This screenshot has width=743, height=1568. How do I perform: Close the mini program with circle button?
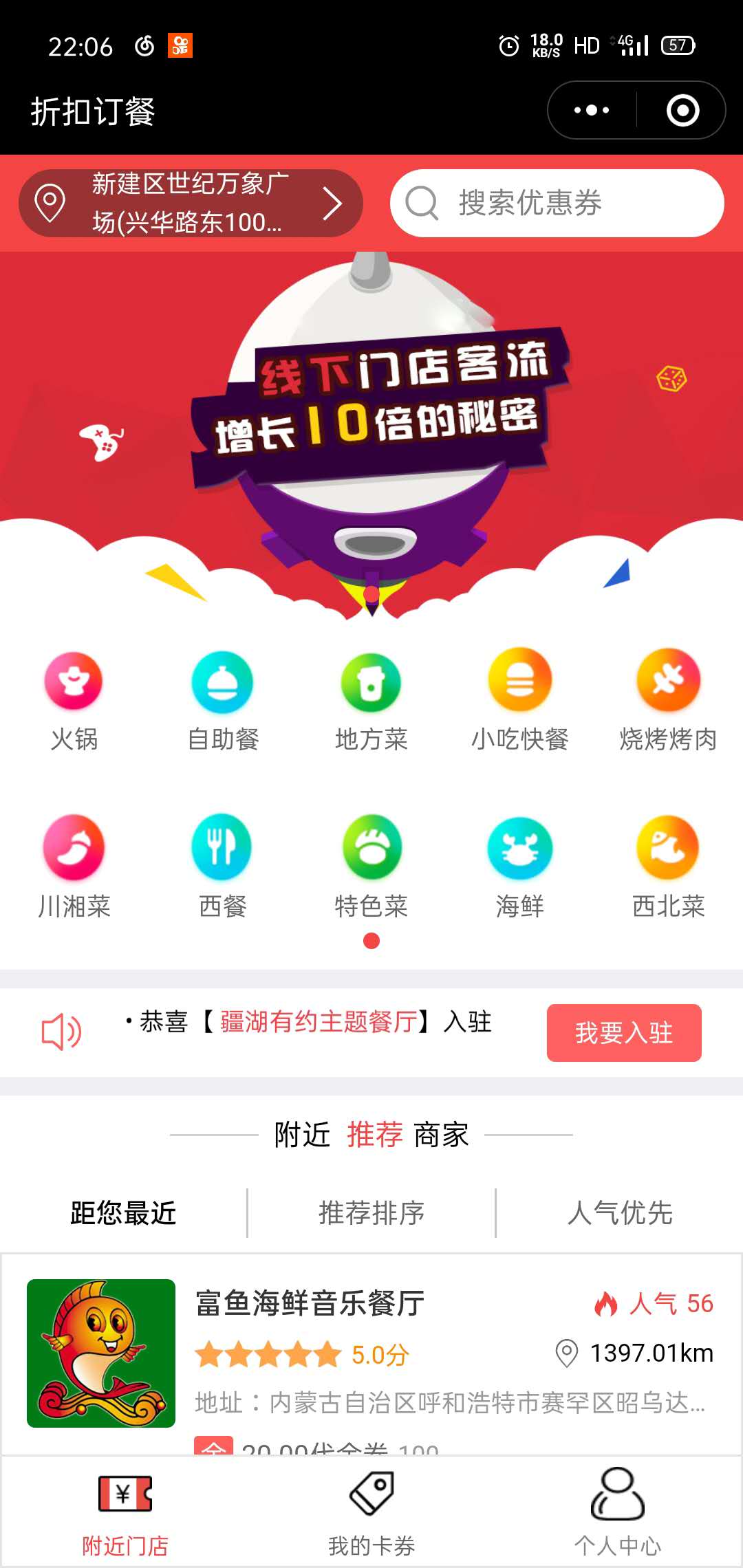tap(682, 110)
